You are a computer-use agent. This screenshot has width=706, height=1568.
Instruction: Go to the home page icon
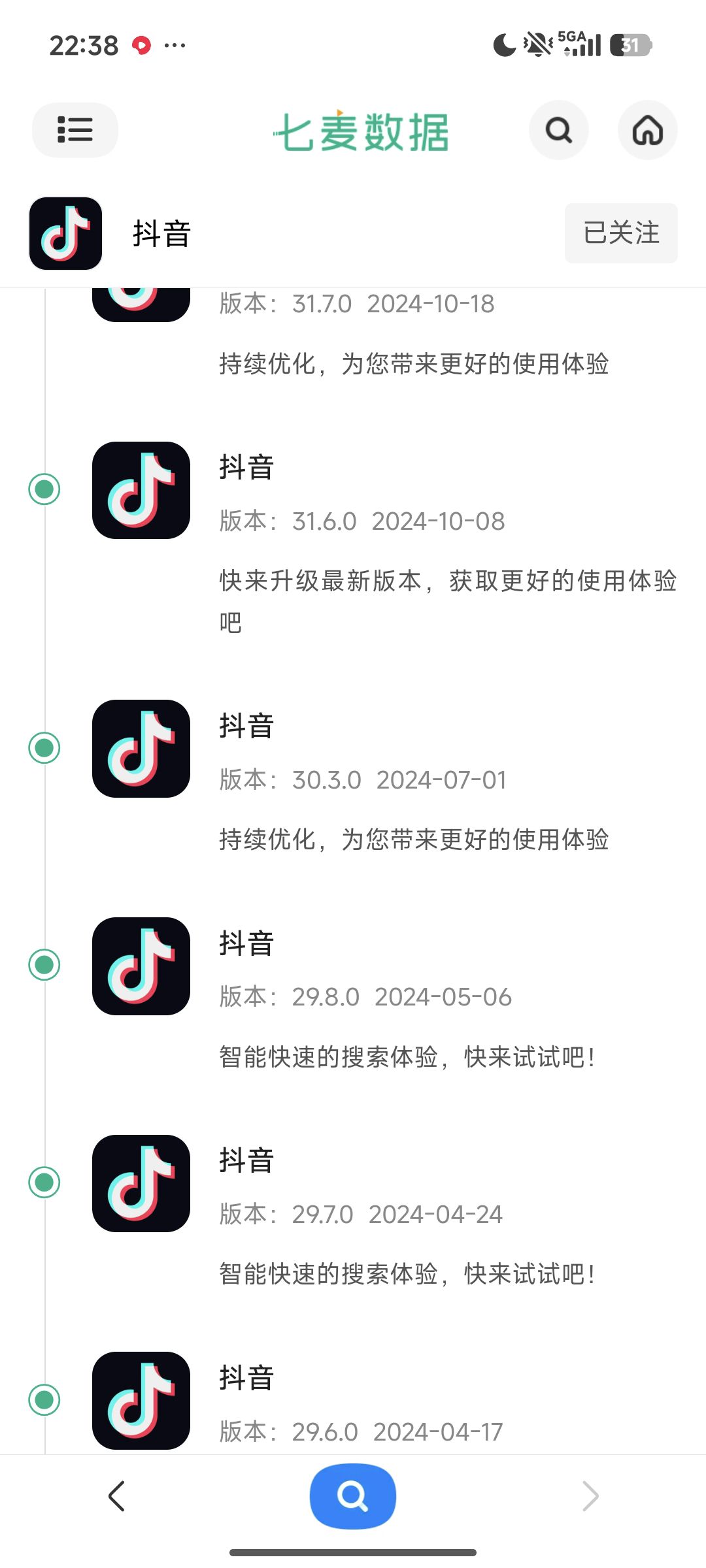click(648, 130)
